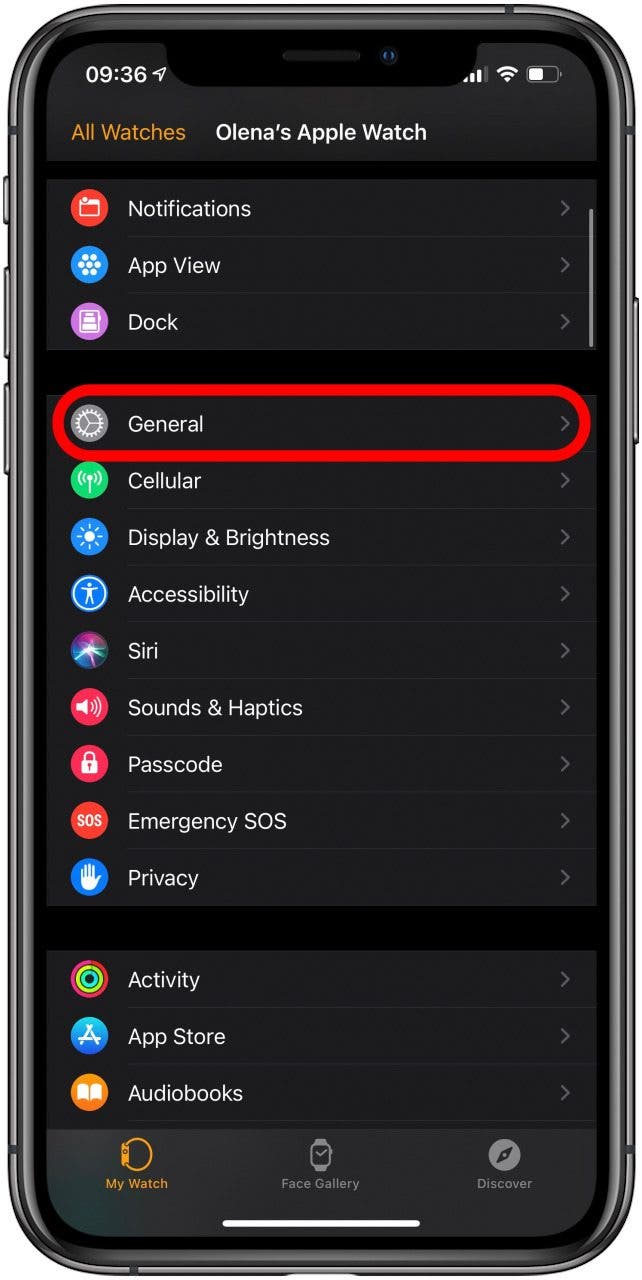Open App View settings

pyautogui.click(x=321, y=265)
